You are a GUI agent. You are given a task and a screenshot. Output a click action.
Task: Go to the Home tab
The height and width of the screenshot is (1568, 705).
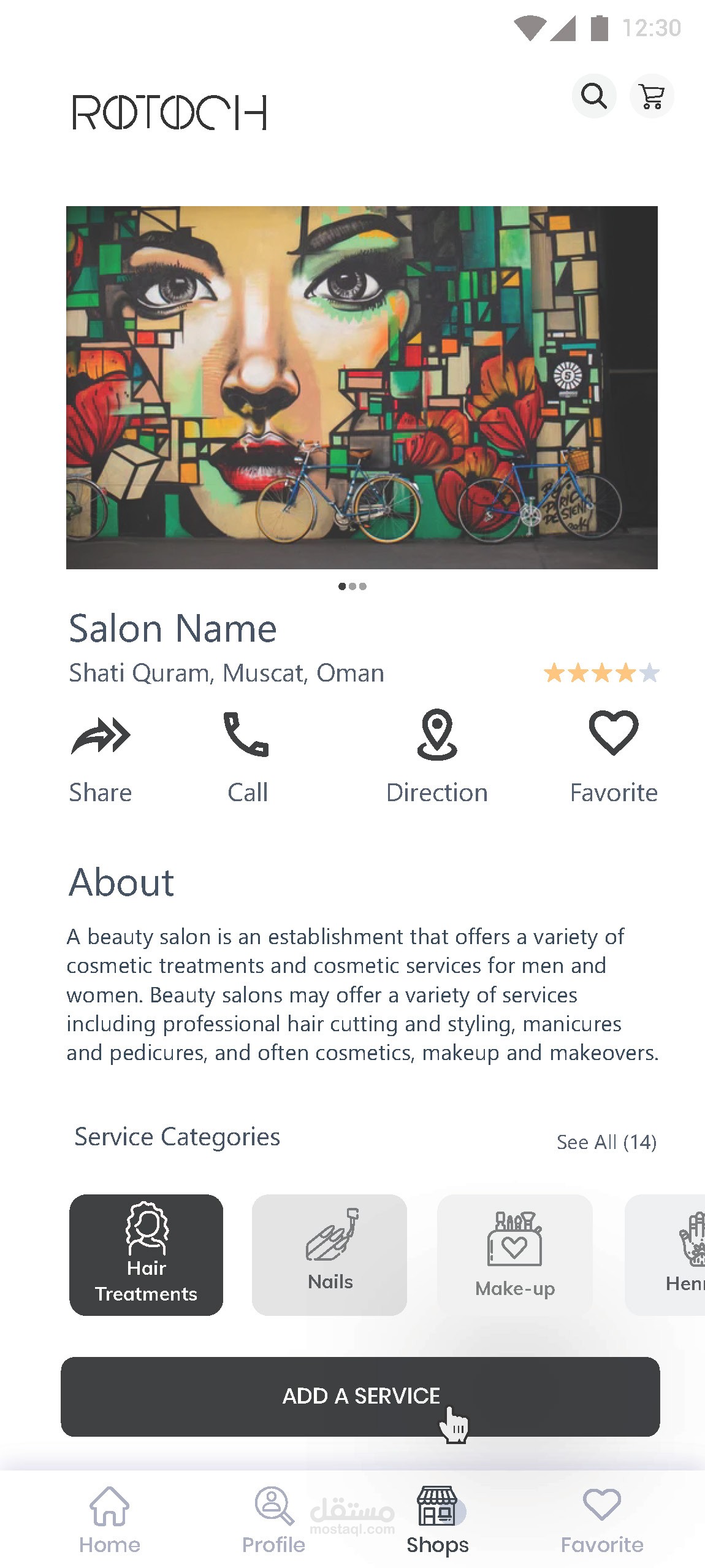(x=110, y=1520)
